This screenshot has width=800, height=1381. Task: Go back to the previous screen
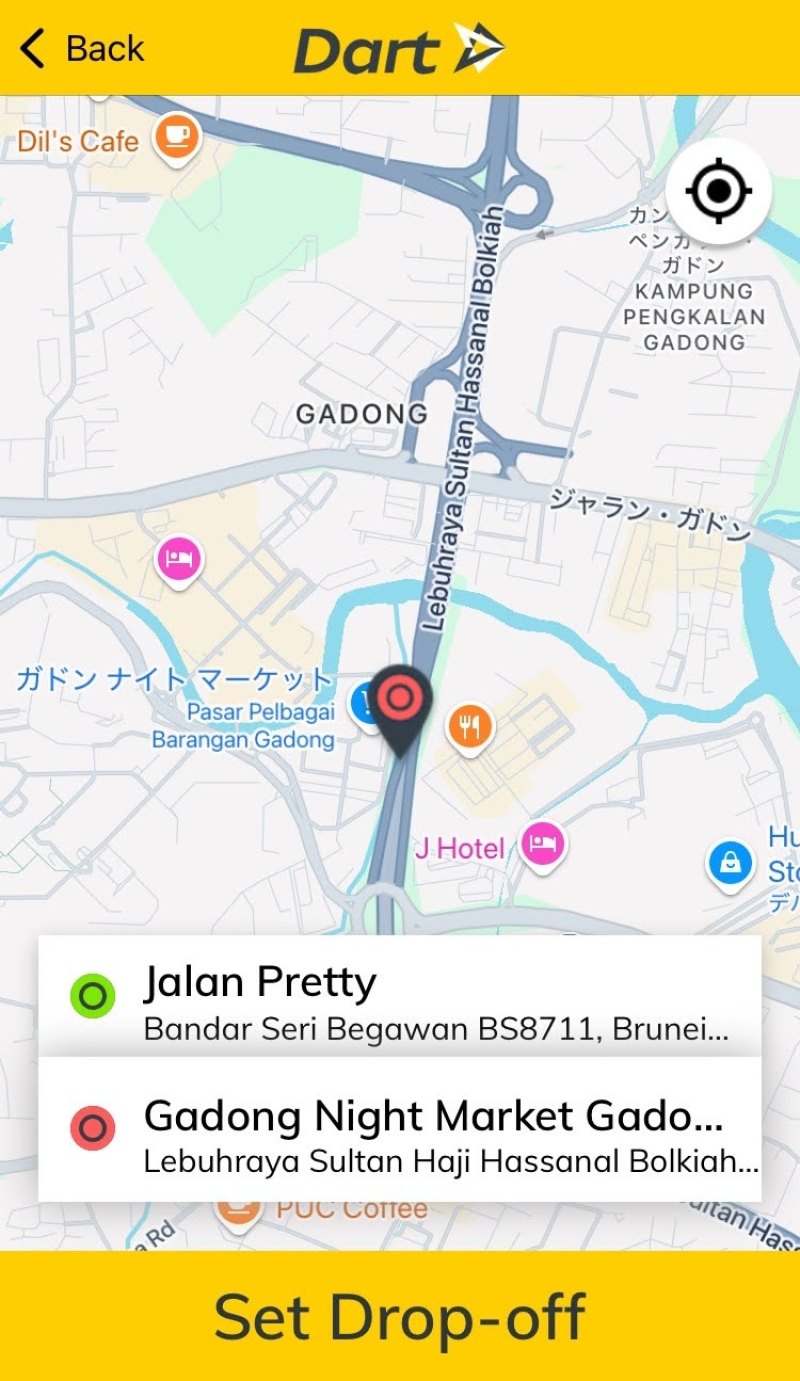82,48
